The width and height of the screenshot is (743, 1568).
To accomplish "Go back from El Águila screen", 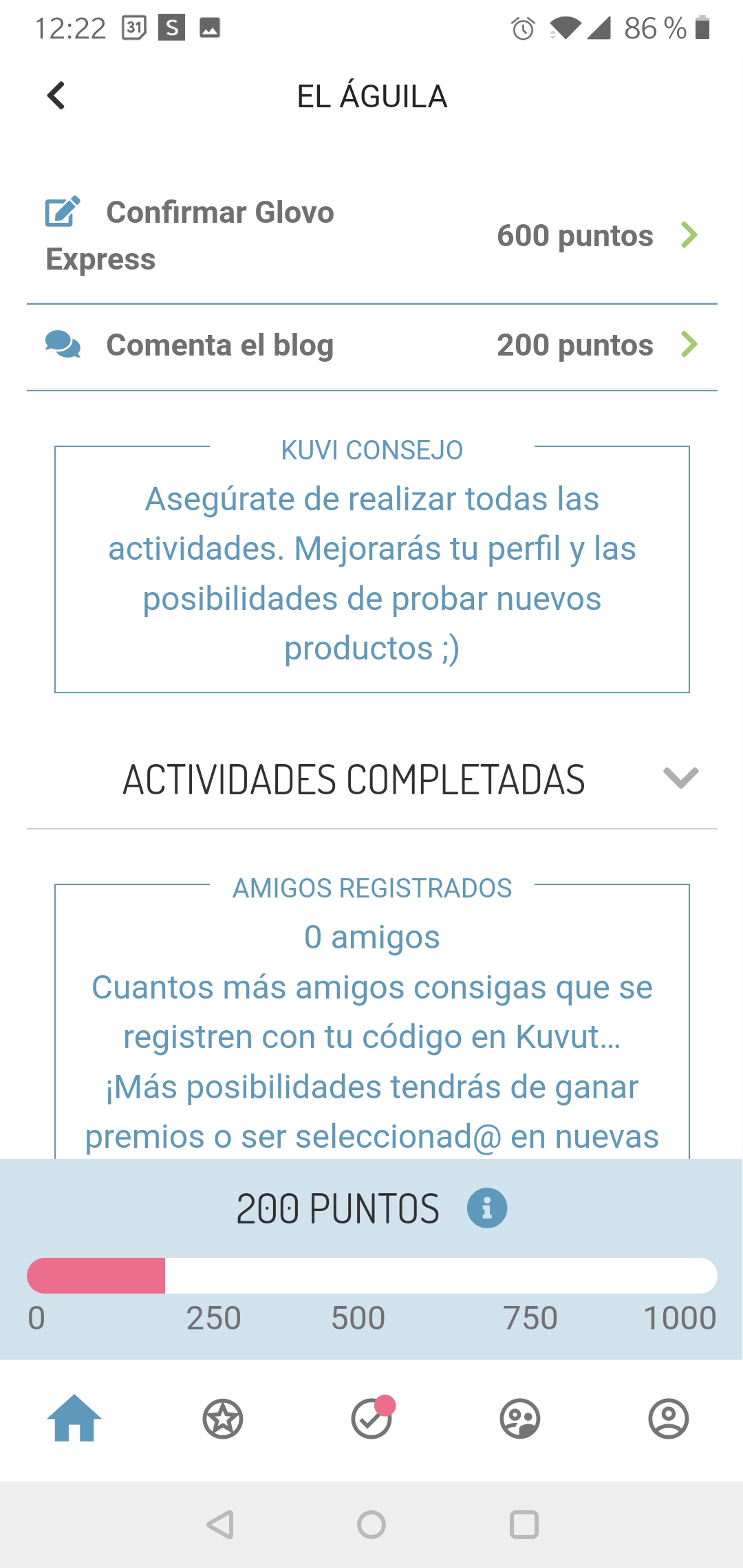I will click(56, 96).
